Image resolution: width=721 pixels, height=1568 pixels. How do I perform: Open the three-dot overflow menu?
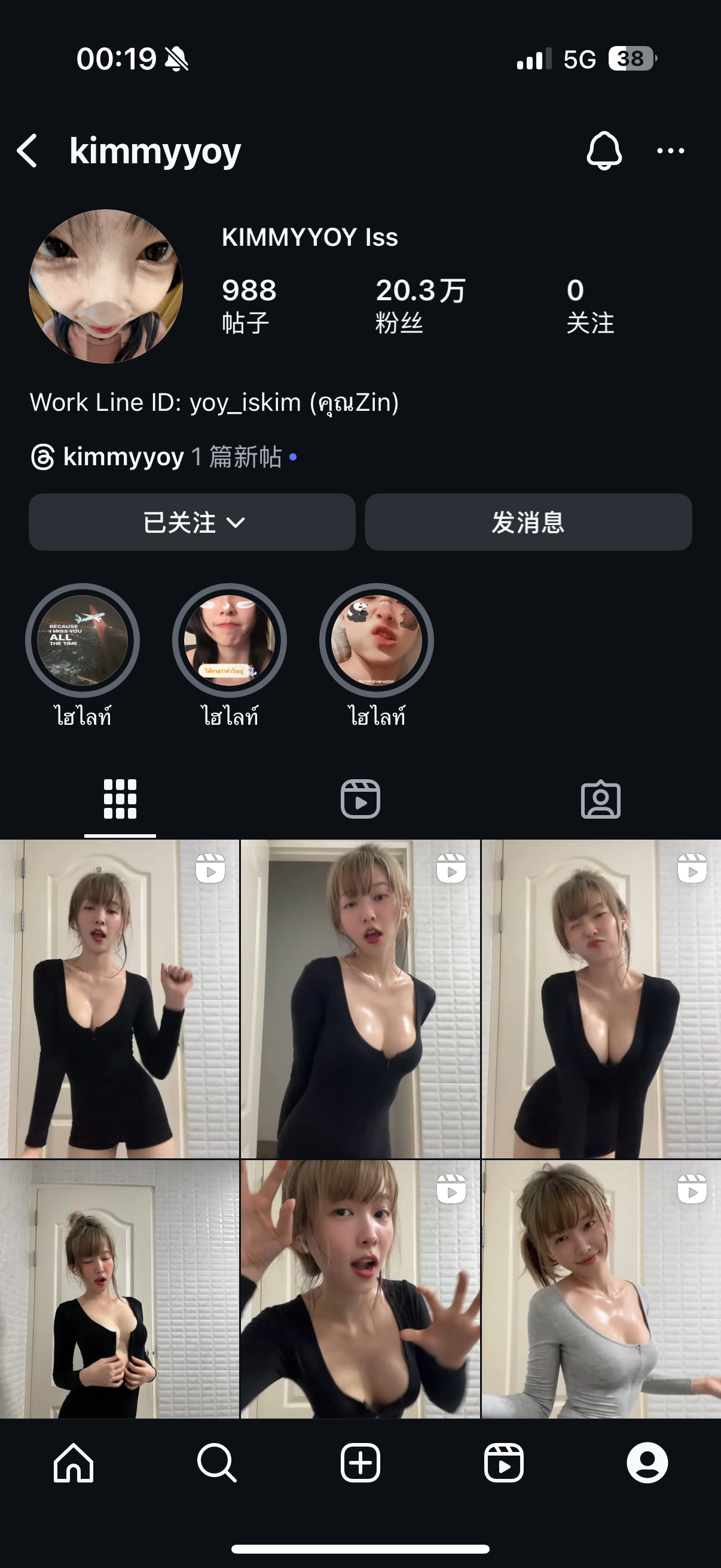tap(671, 151)
